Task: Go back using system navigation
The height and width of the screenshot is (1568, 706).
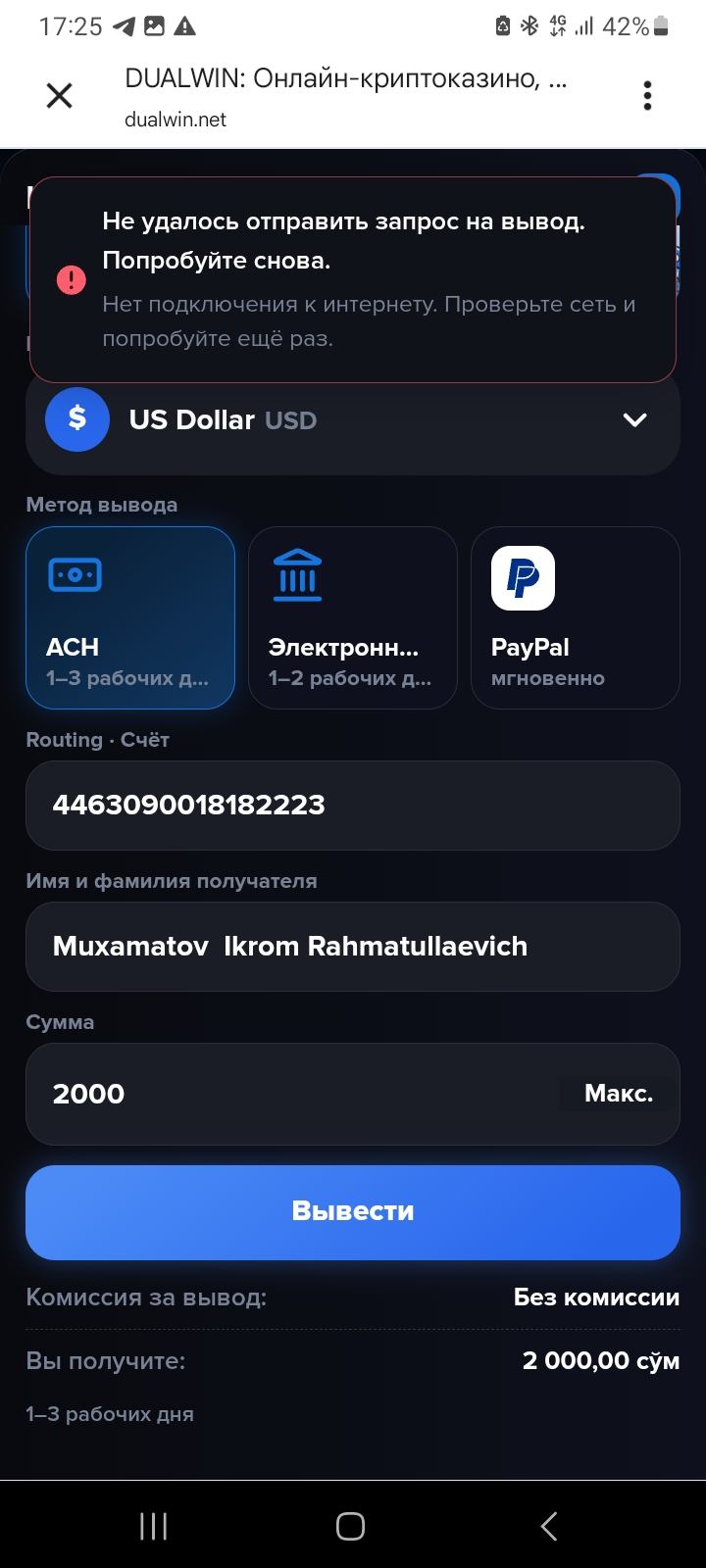Action: click(549, 1526)
